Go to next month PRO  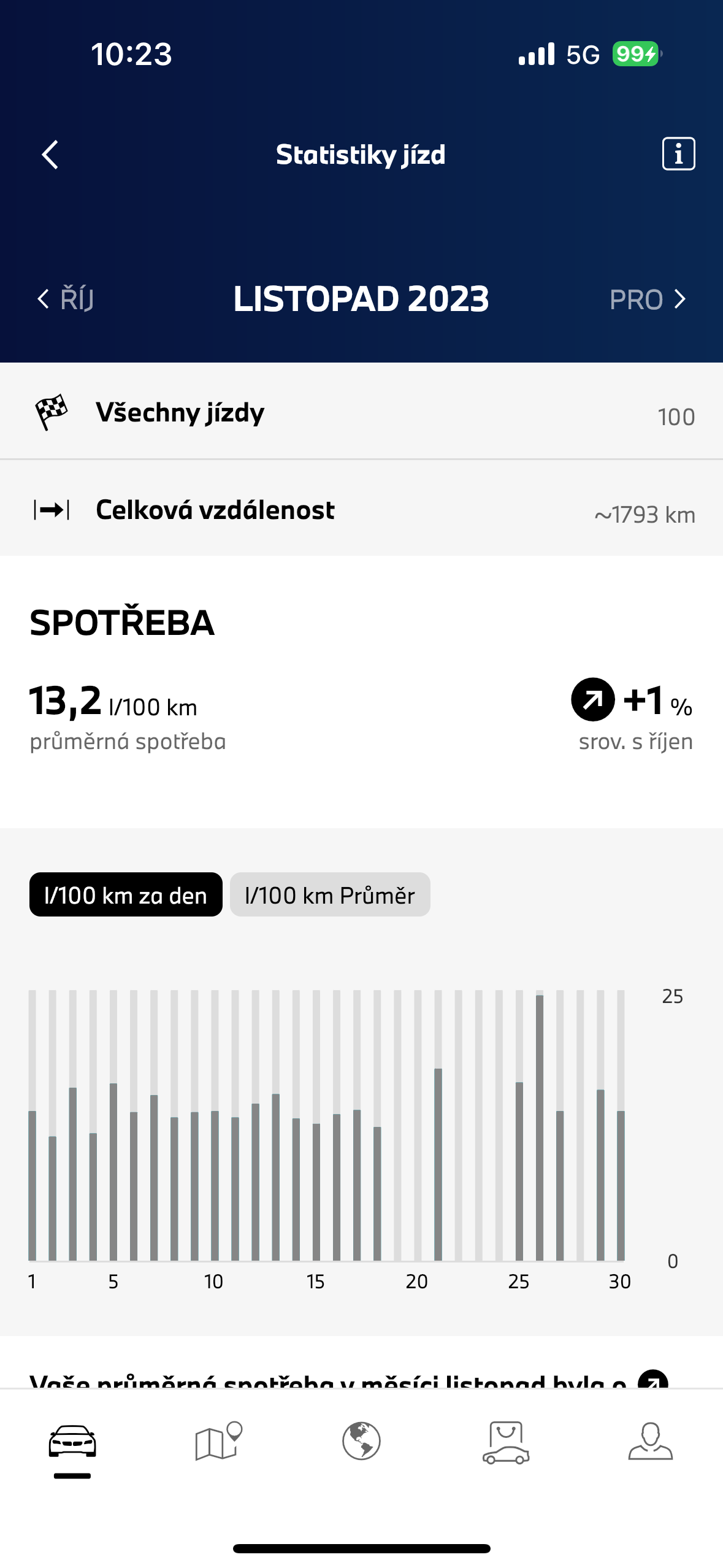point(648,299)
